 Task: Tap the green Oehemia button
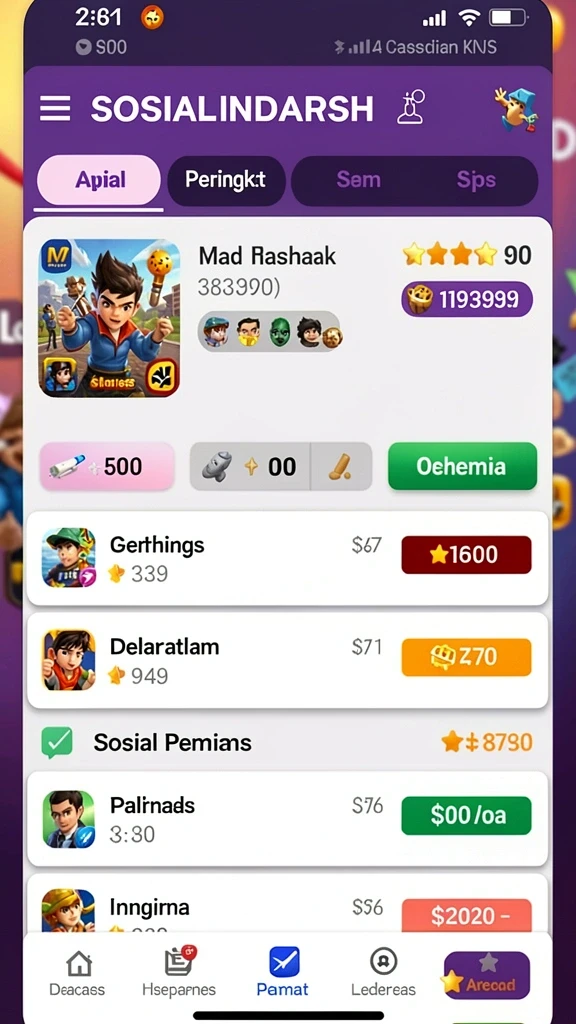462,466
